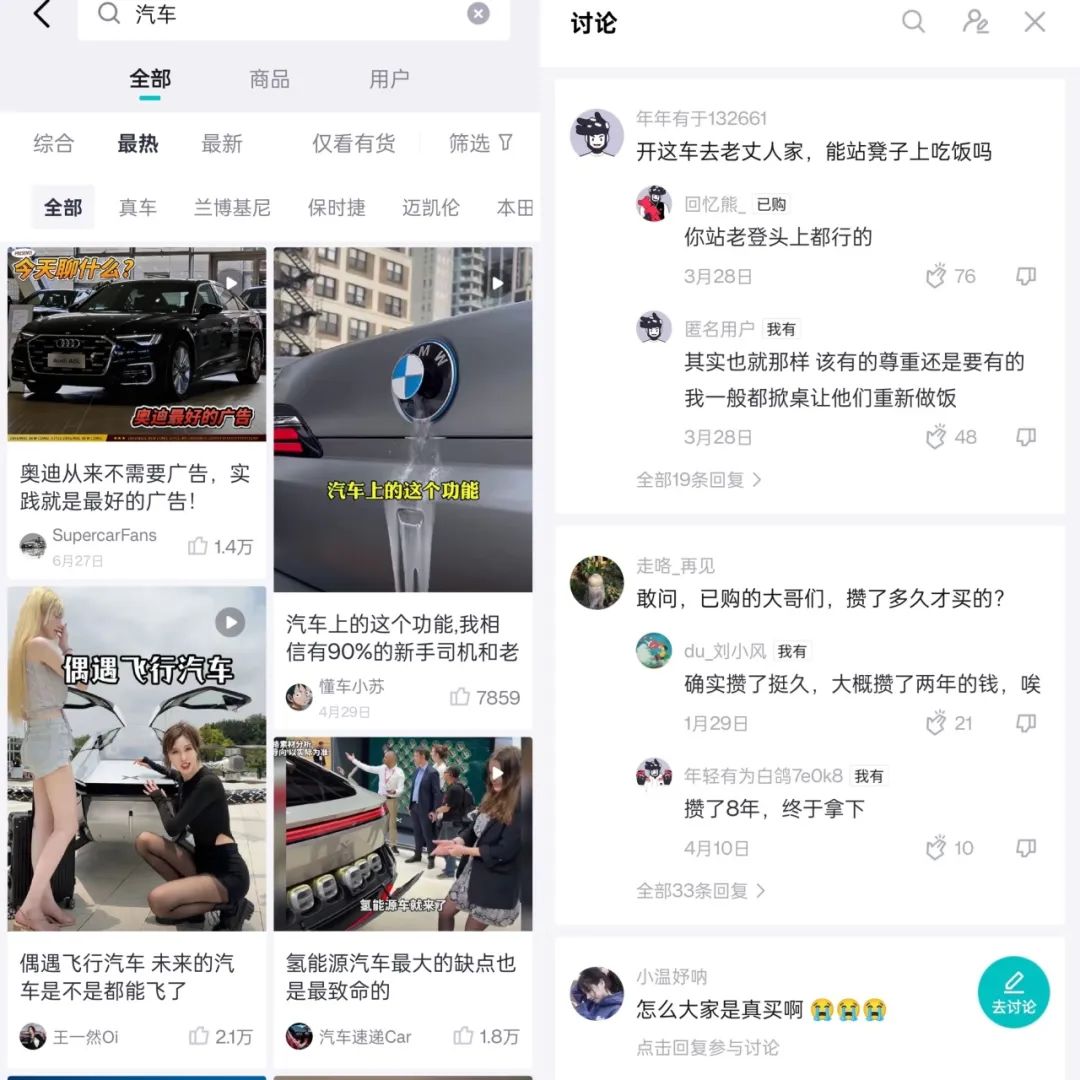Open the 奥迪从来不需要广告 video card
This screenshot has height=1080, width=1080.
tap(137, 410)
